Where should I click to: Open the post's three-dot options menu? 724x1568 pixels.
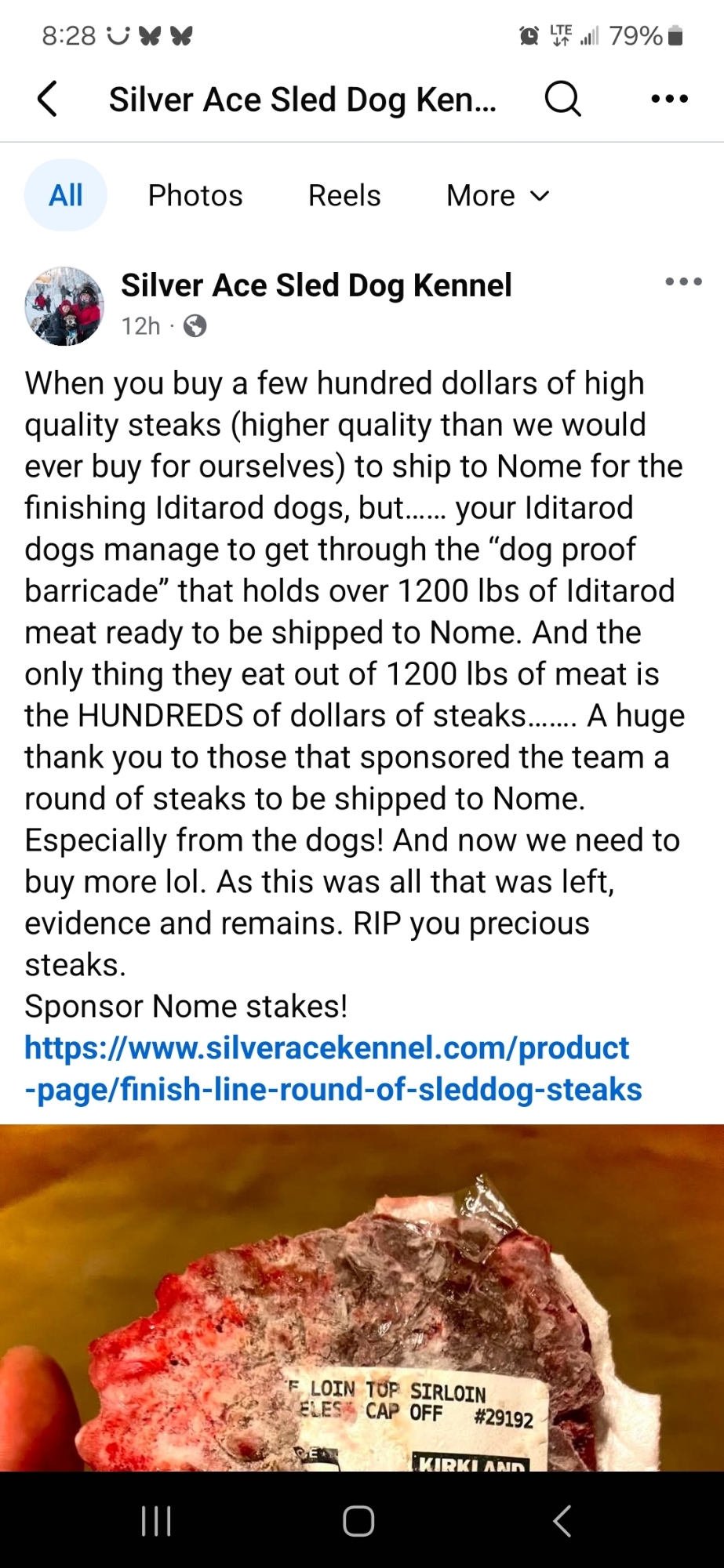[682, 282]
